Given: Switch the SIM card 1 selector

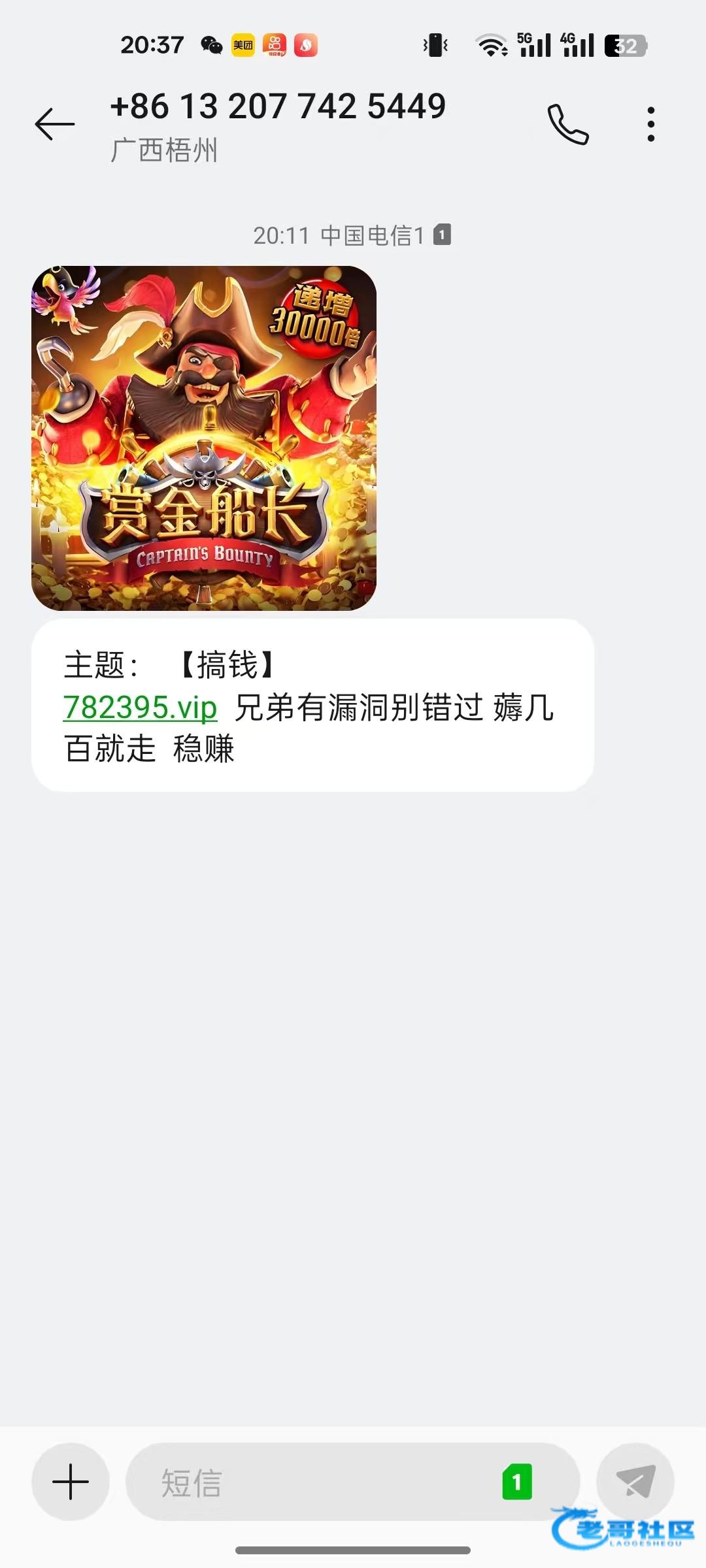Looking at the screenshot, I should 517,1482.
